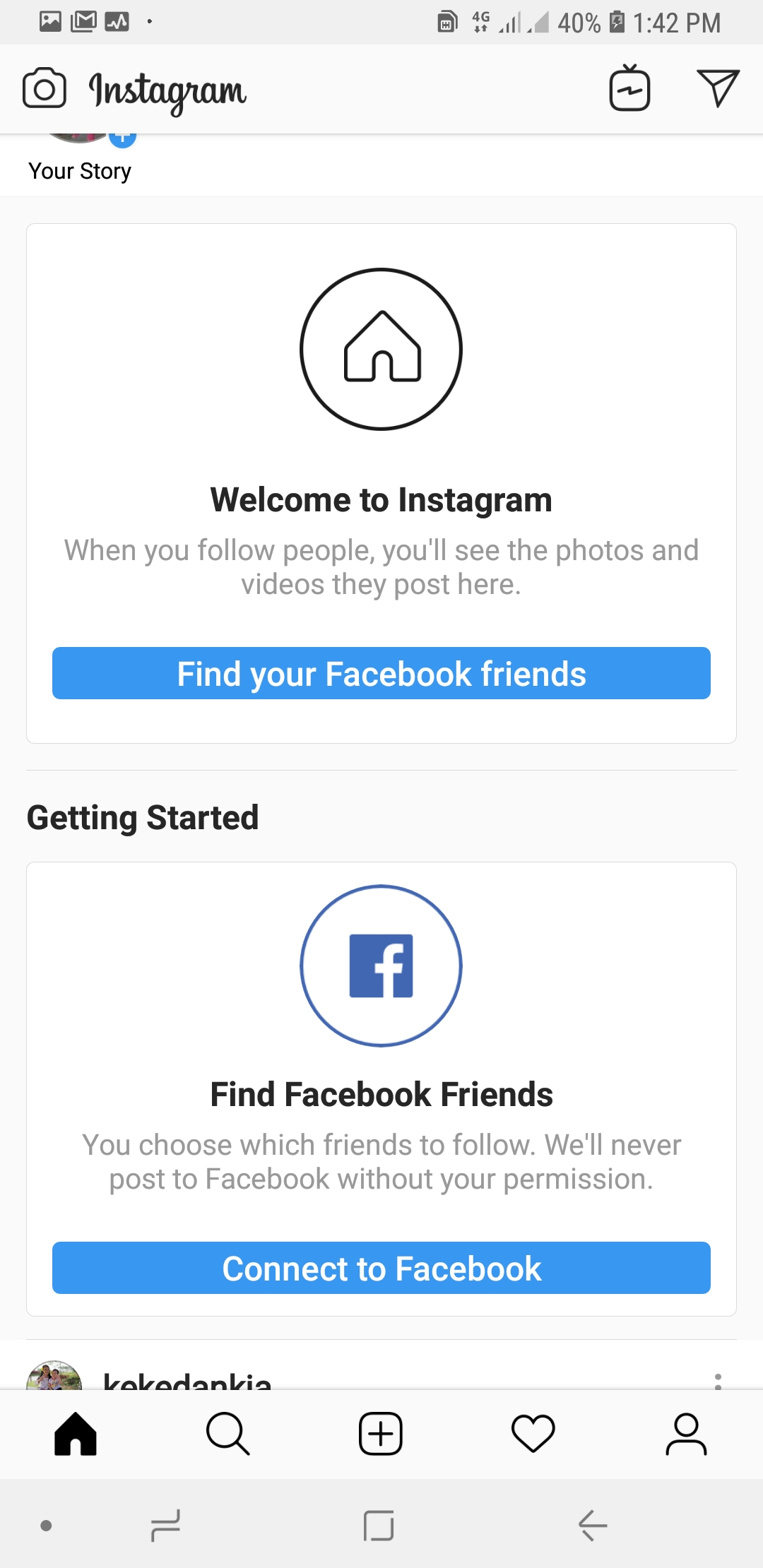Select the Home feed house icon
The image size is (763, 1568).
[x=76, y=1434]
